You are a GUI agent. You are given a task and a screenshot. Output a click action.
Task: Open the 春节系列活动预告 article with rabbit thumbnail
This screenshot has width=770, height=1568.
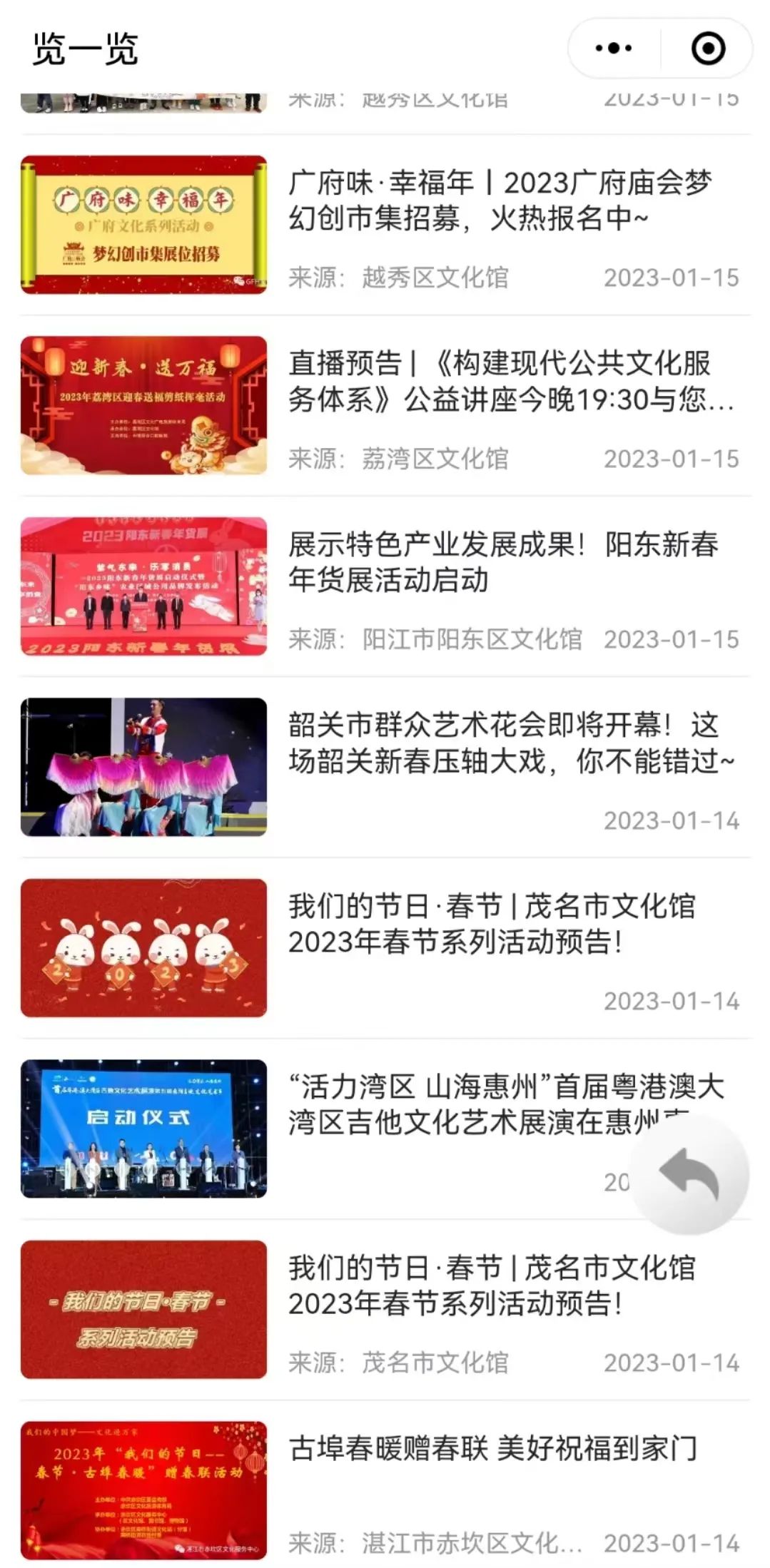(492, 924)
